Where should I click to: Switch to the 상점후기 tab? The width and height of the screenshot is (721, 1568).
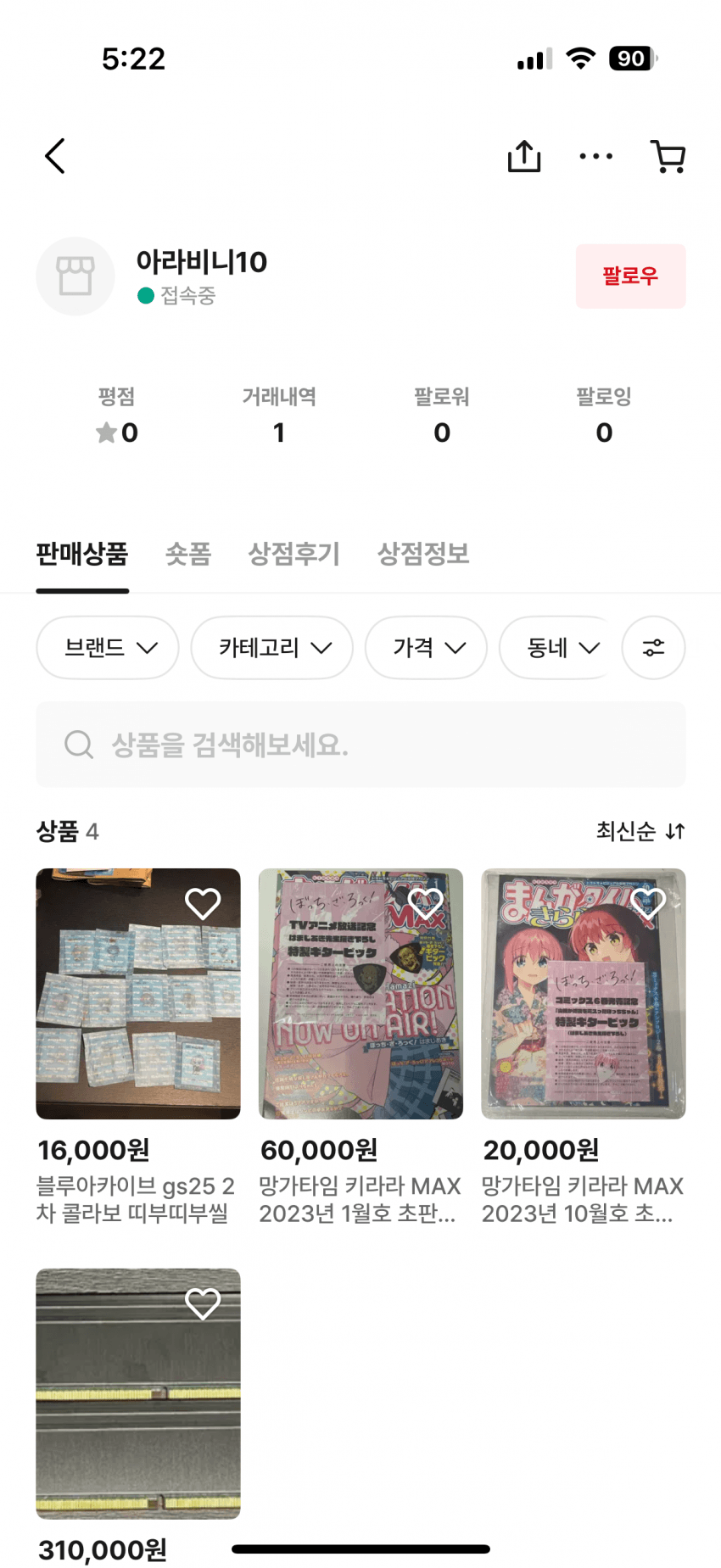pos(293,554)
